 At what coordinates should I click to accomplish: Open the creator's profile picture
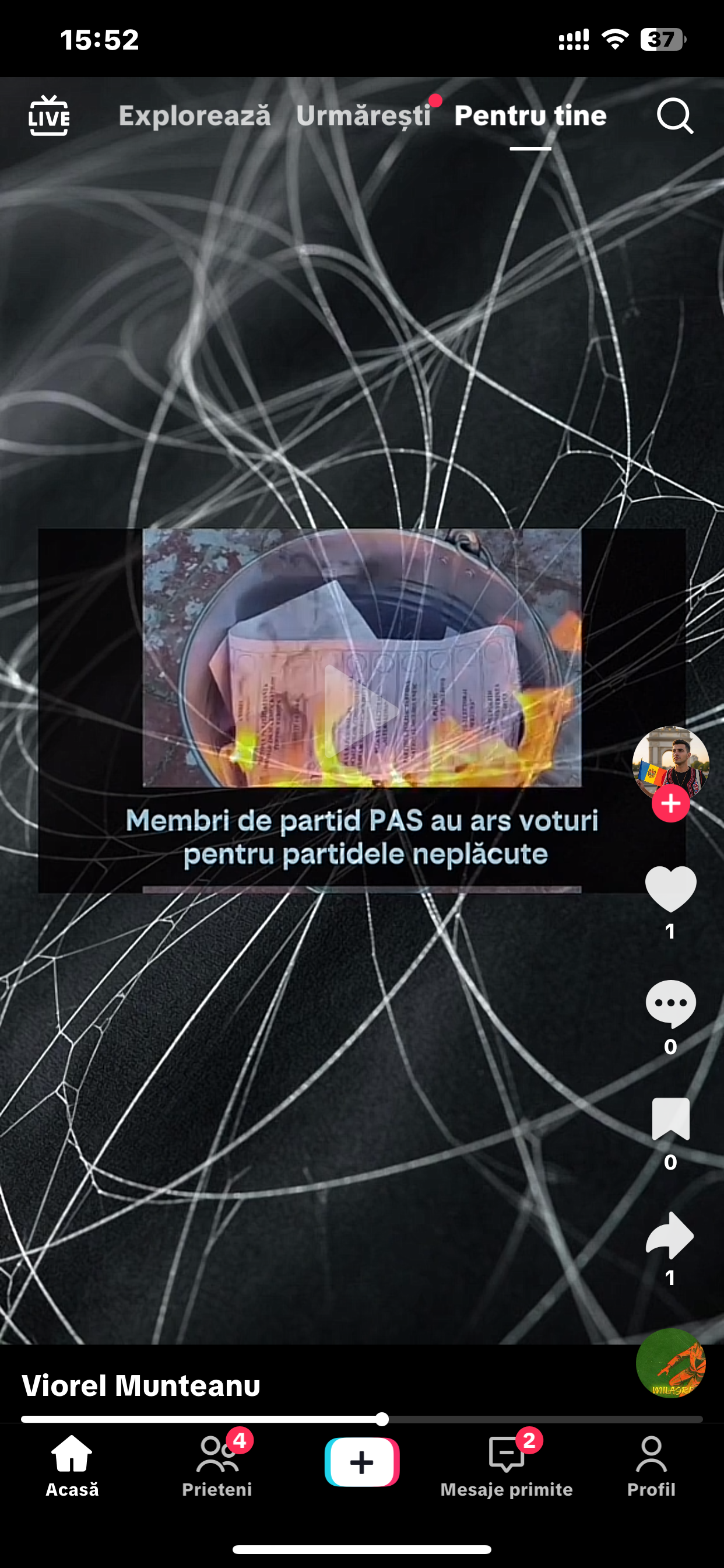pos(670,762)
